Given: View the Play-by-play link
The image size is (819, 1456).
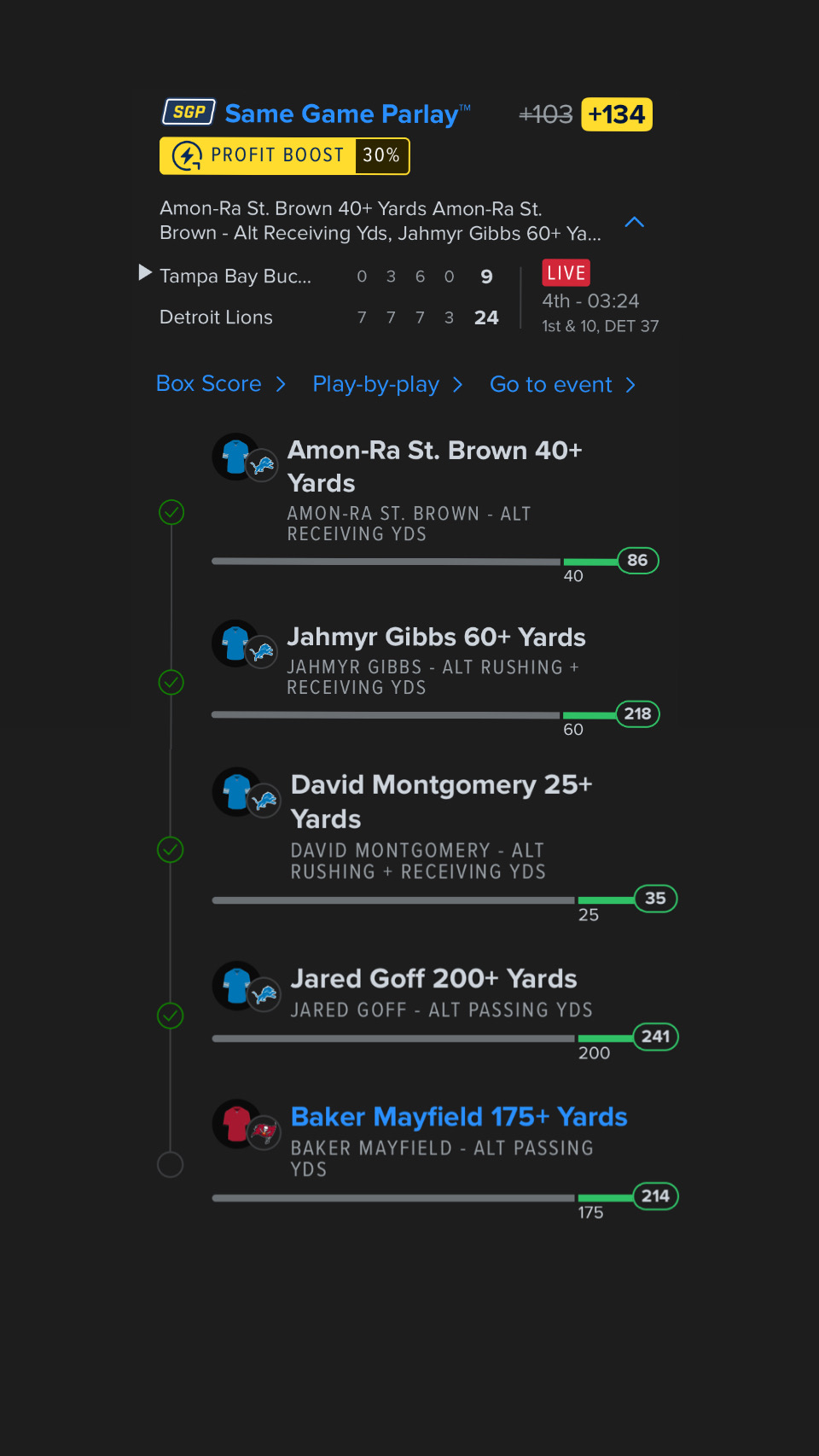Looking at the screenshot, I should 386,384.
